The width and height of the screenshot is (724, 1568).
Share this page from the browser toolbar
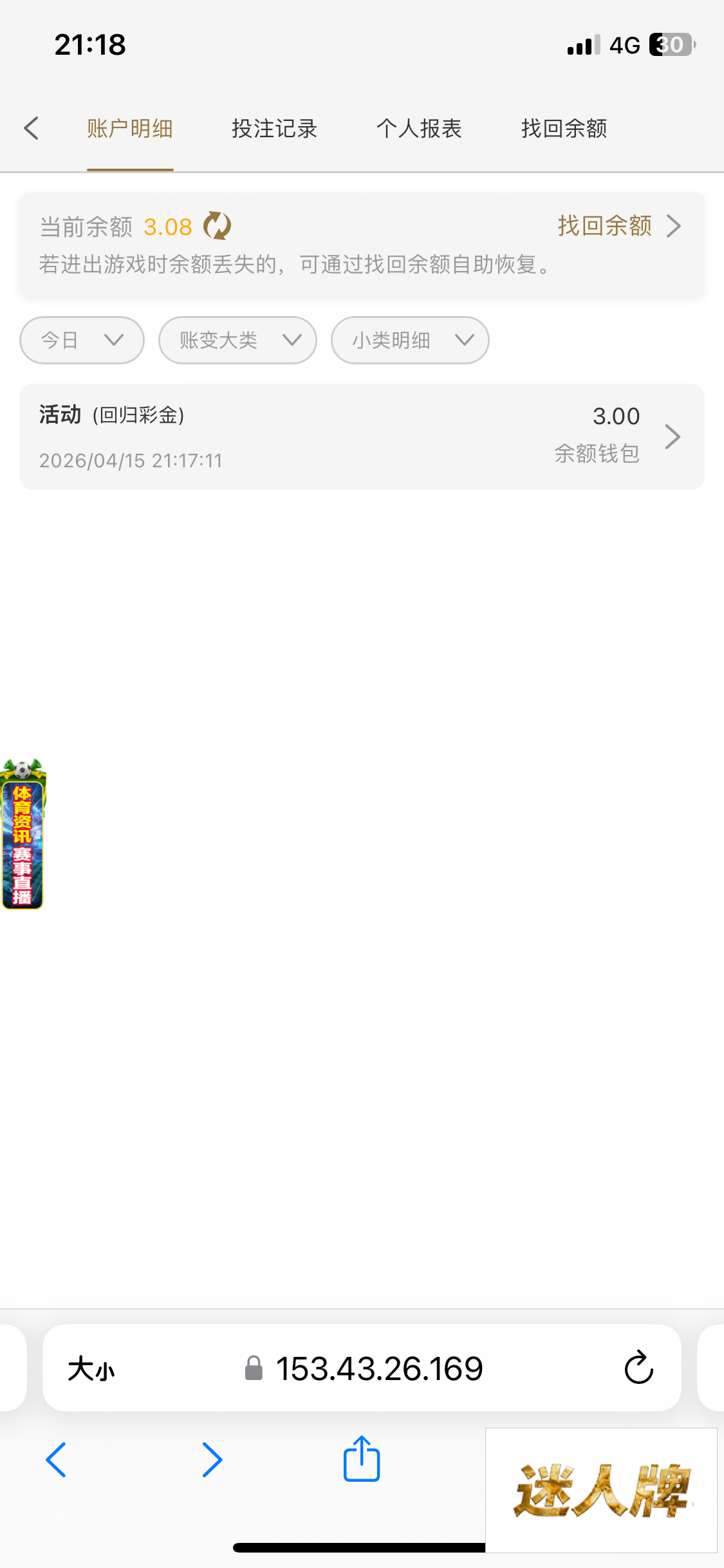pyautogui.click(x=362, y=1460)
